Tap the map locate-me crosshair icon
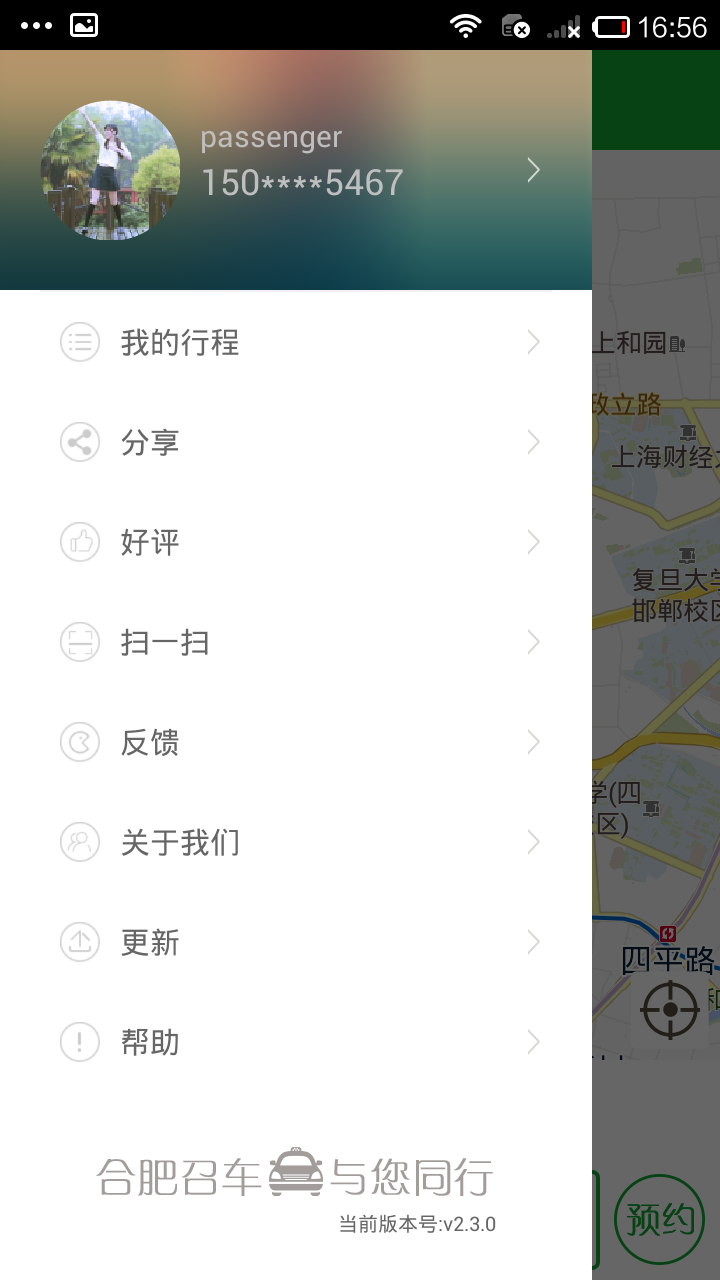Image resolution: width=720 pixels, height=1280 pixels. pyautogui.click(x=670, y=1009)
